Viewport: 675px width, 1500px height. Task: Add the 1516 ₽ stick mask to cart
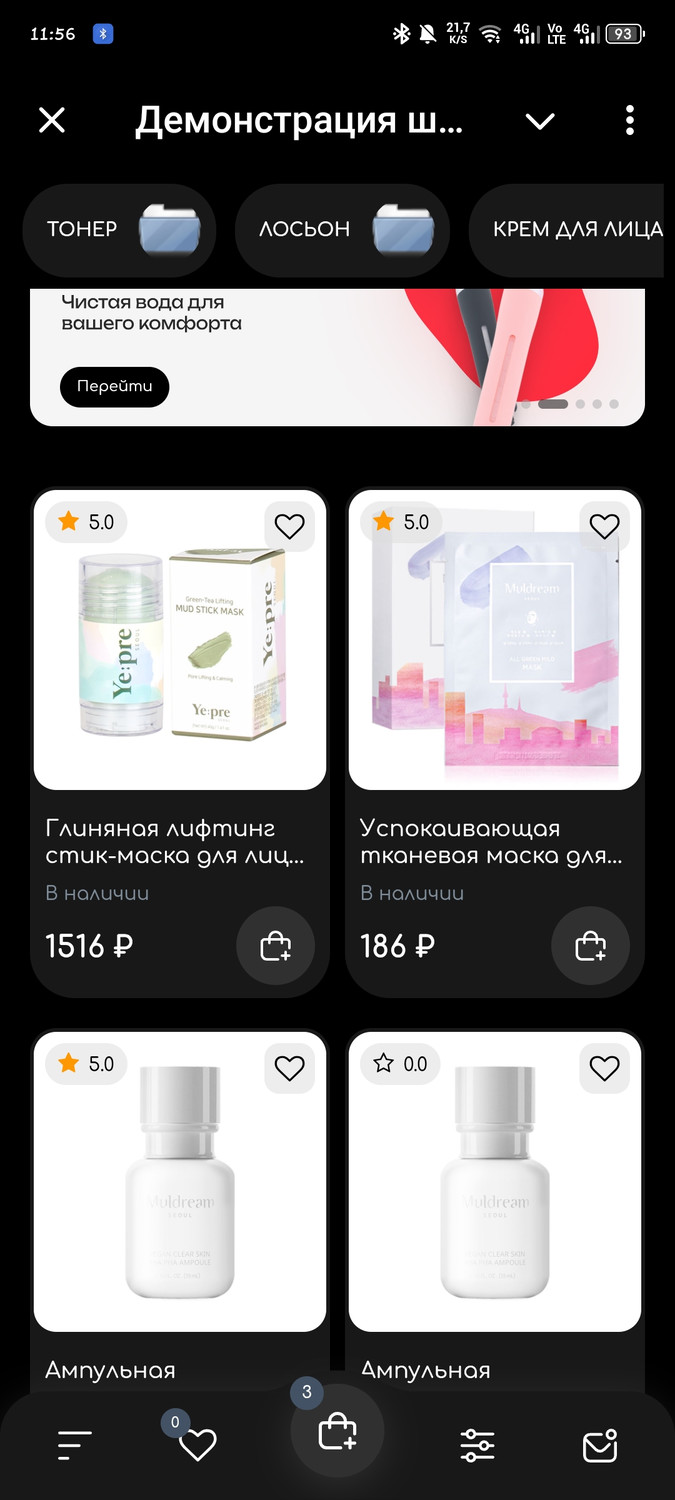coord(275,946)
